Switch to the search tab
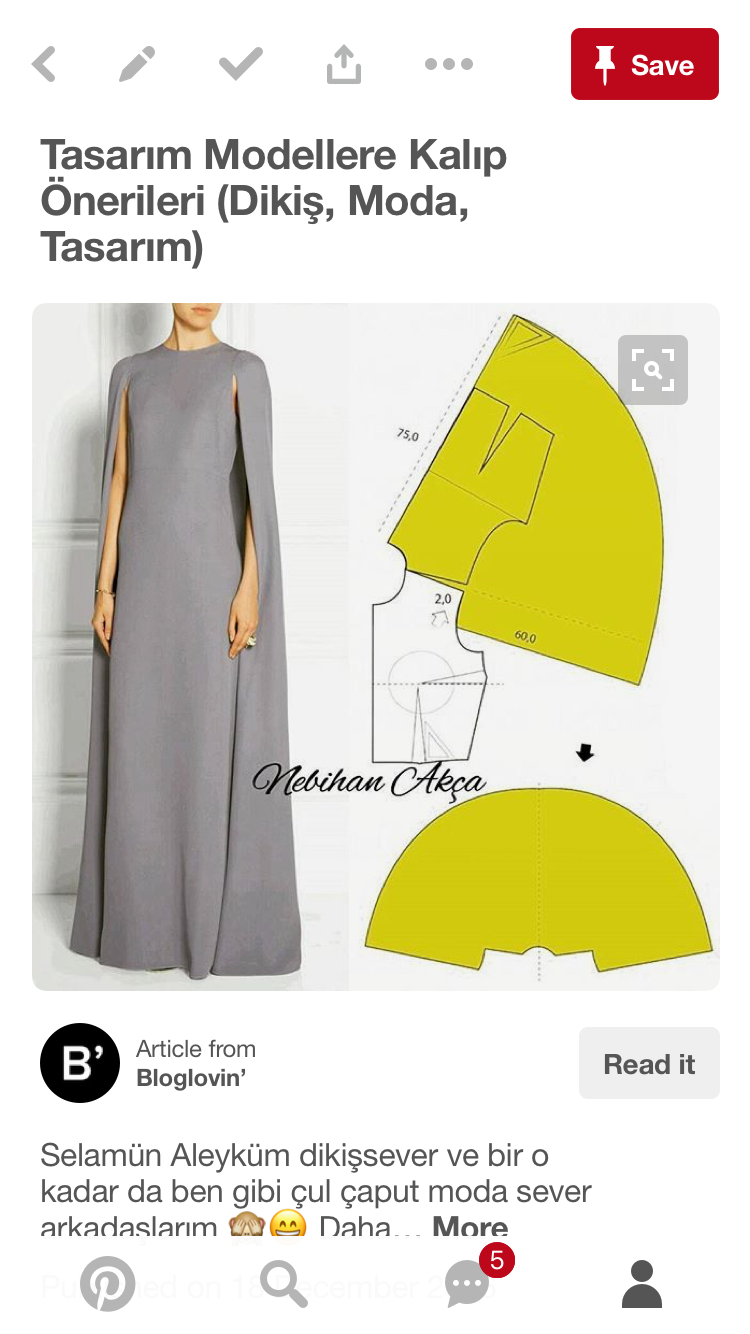 (x=284, y=1284)
